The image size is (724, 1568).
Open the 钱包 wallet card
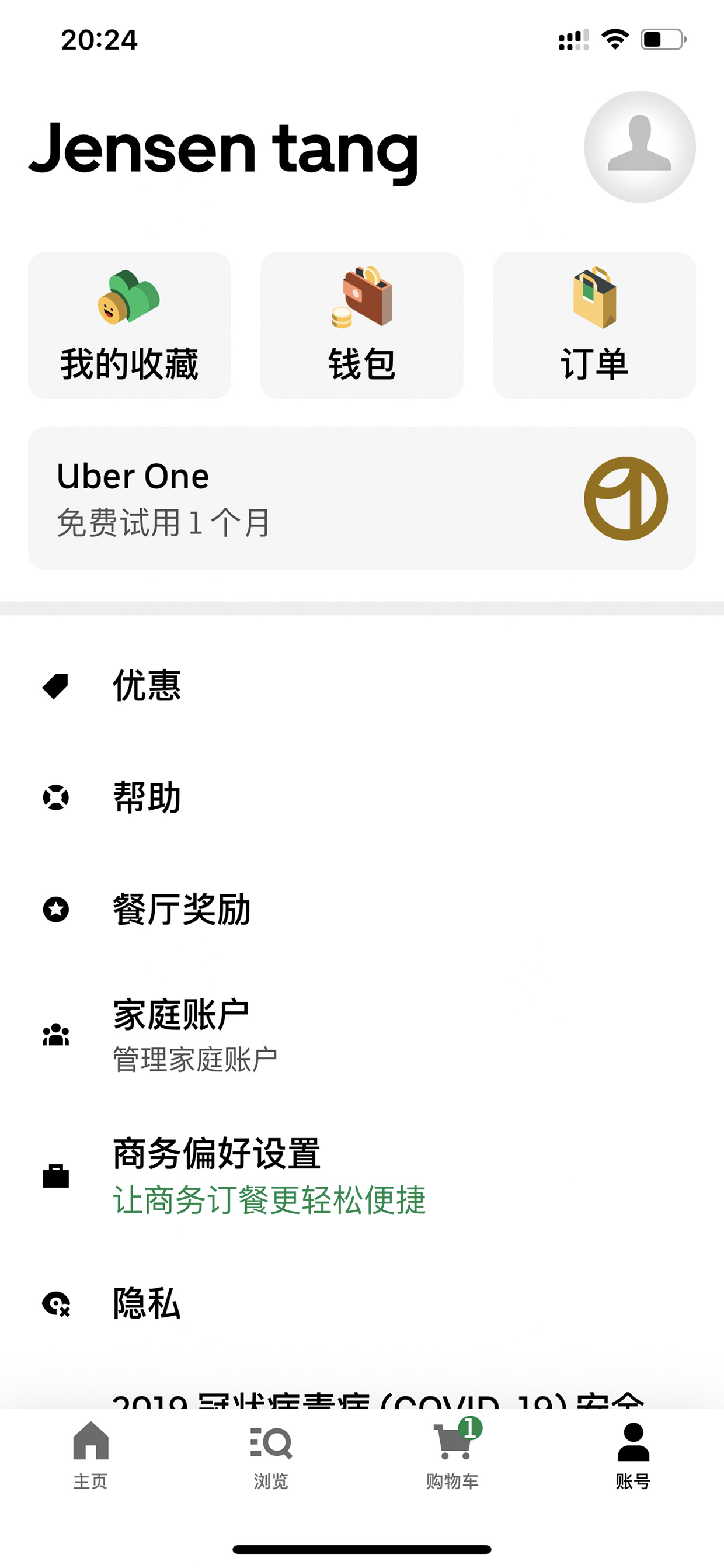(362, 325)
